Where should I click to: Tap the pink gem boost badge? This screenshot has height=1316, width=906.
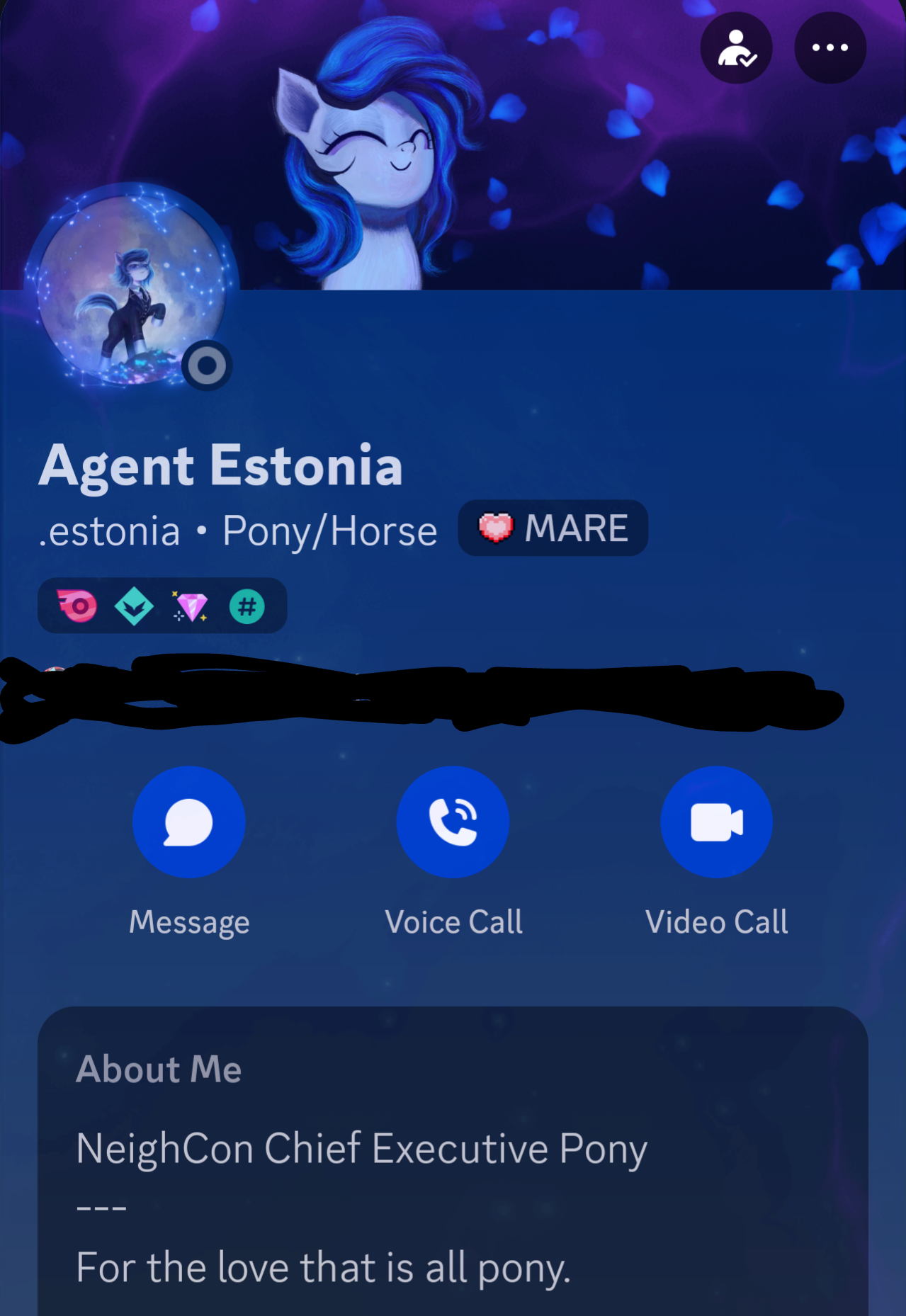click(x=191, y=606)
